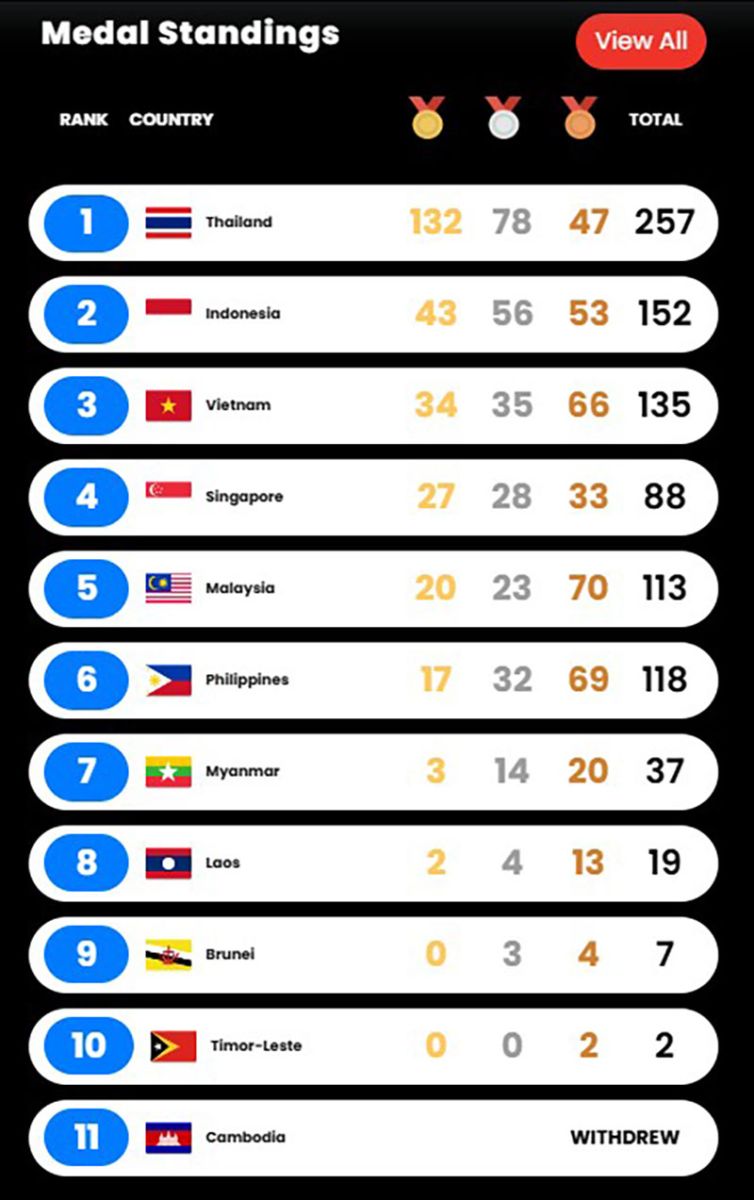Select the Indonesia flag icon
This screenshot has width=754, height=1200.
point(168,313)
